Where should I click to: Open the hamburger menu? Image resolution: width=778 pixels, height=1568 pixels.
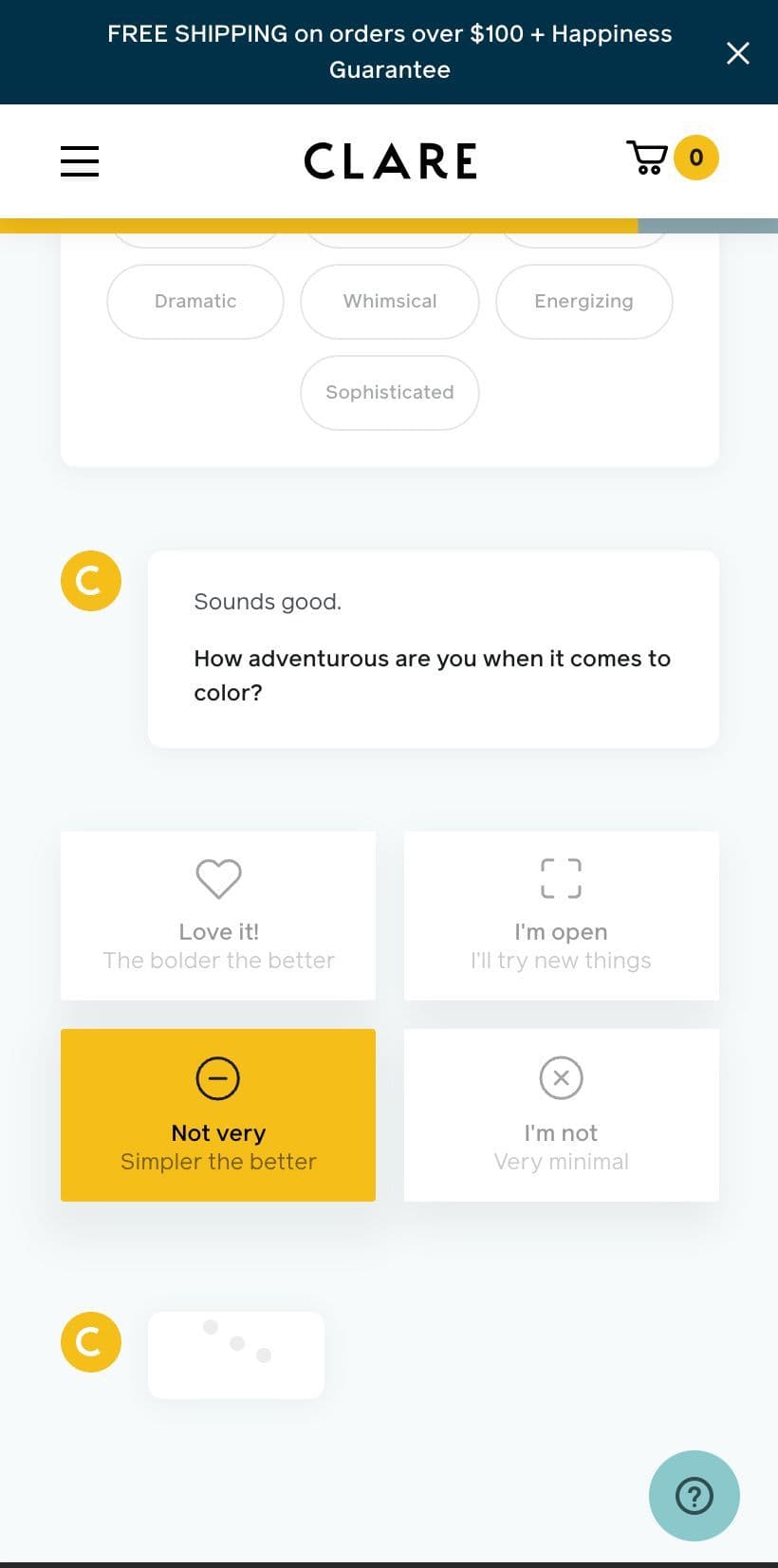tap(80, 160)
